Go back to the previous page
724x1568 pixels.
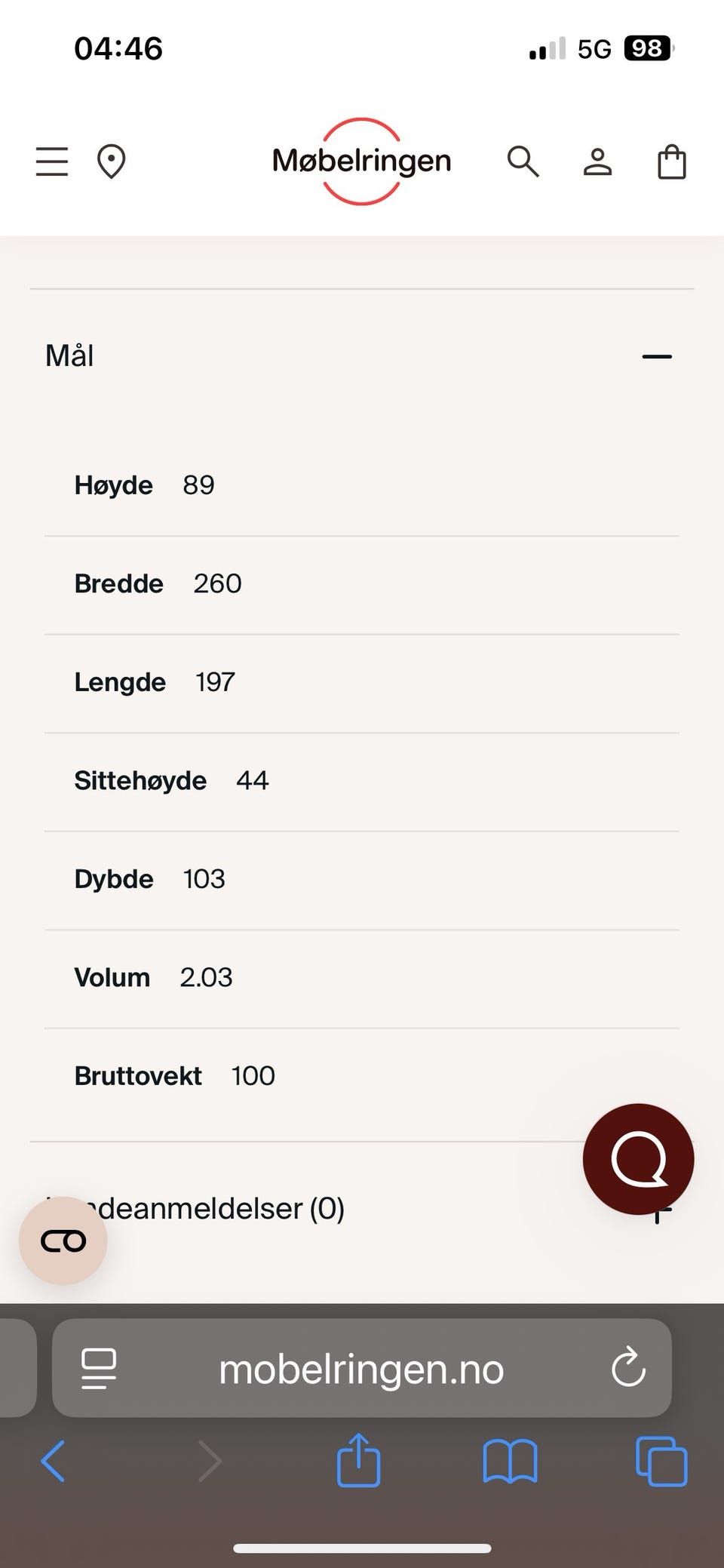tap(53, 1462)
